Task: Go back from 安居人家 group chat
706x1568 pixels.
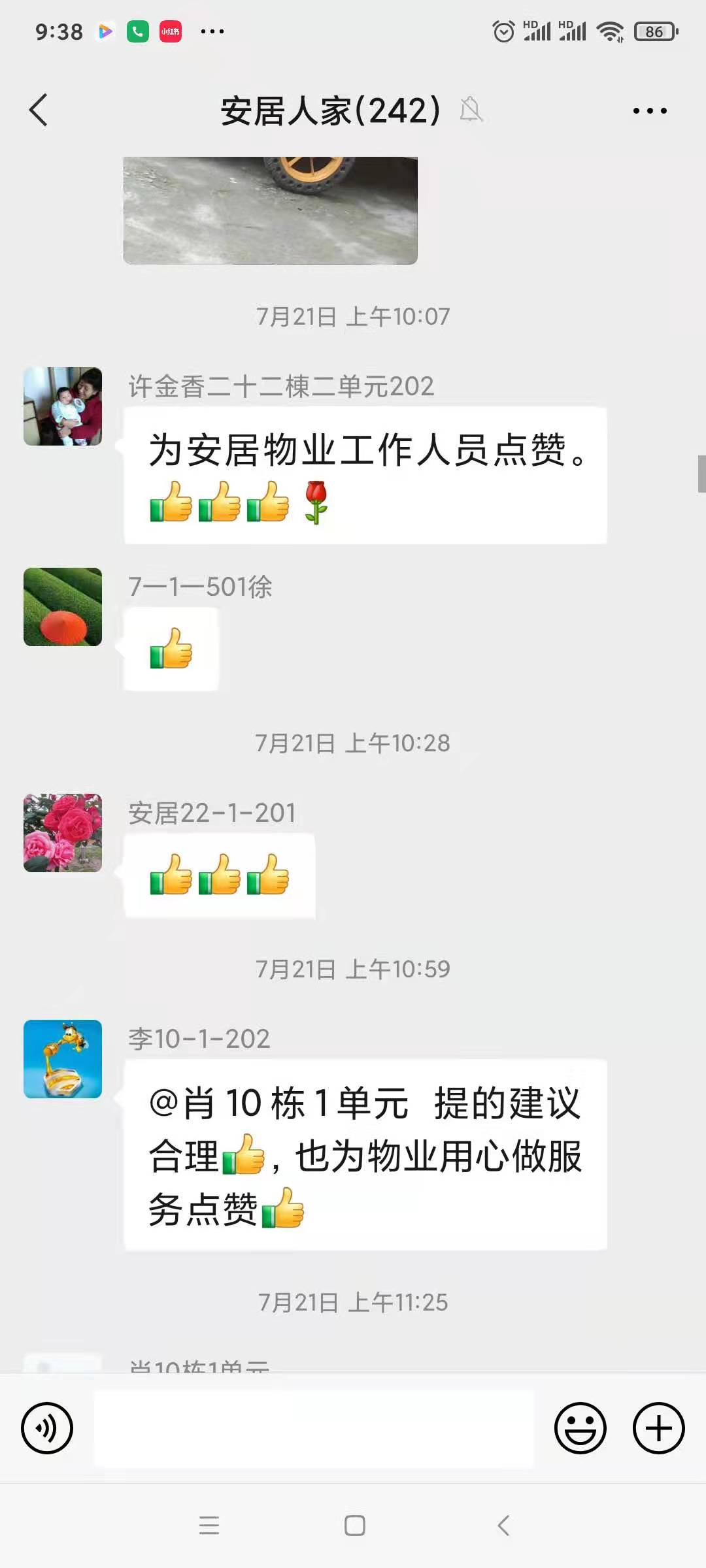Action: [39, 110]
